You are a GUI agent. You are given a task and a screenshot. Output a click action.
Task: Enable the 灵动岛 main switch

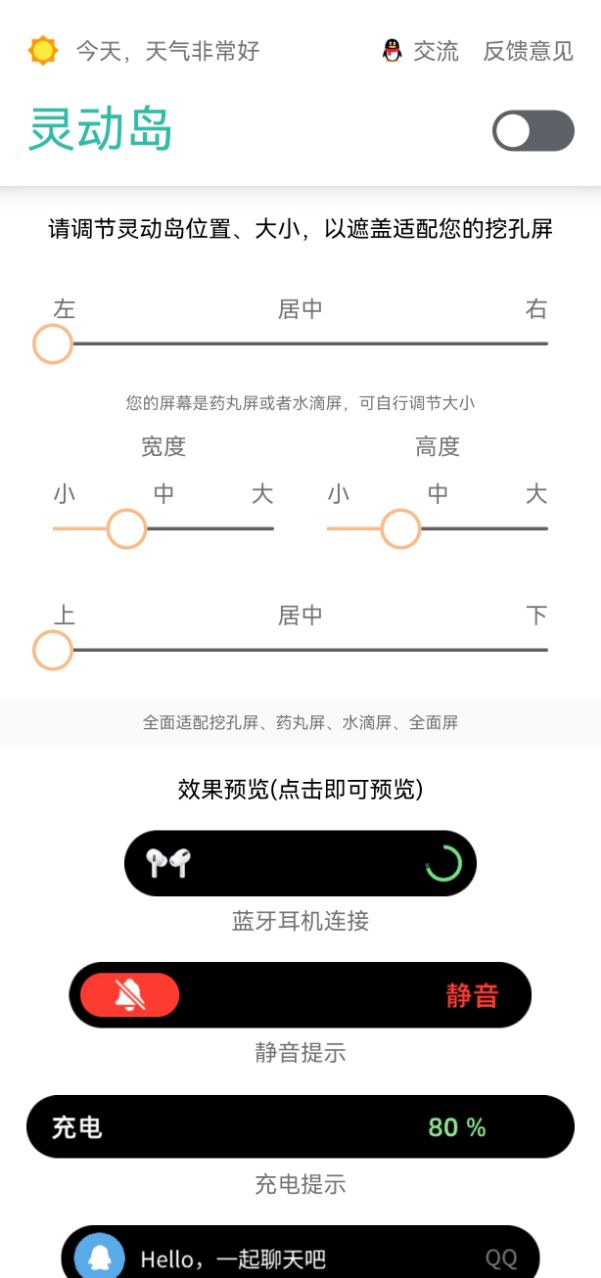coord(533,131)
